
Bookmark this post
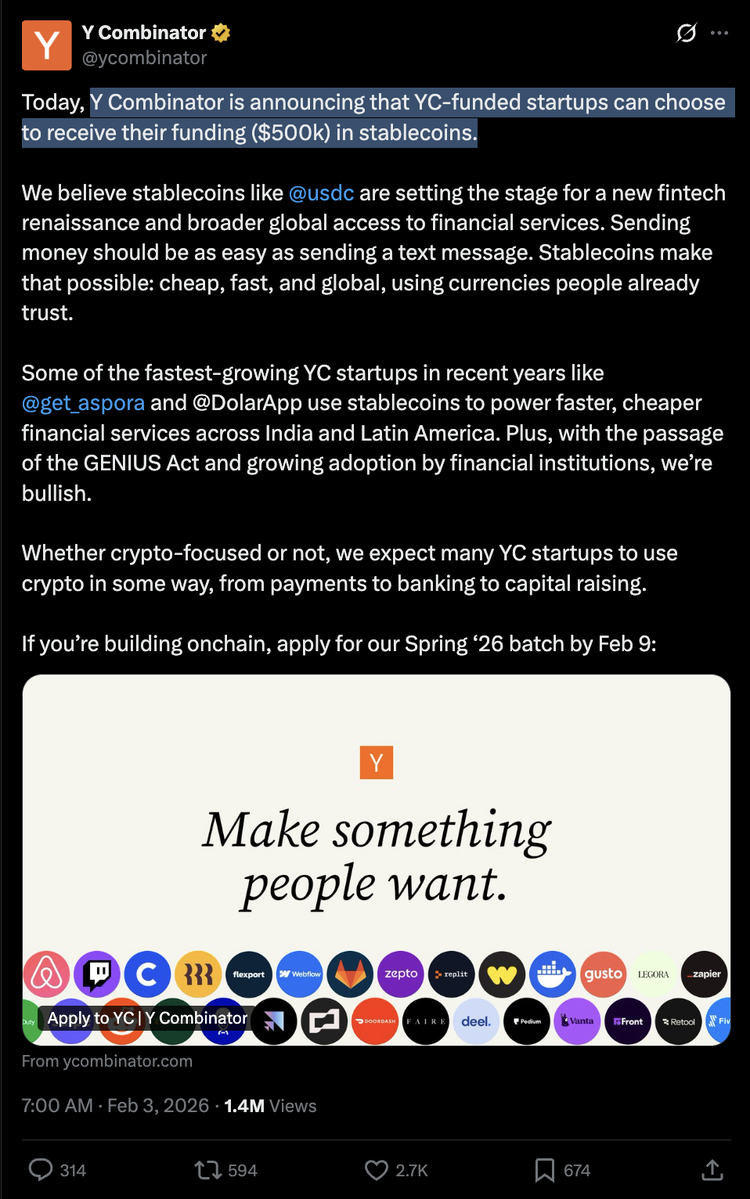(545, 1169)
